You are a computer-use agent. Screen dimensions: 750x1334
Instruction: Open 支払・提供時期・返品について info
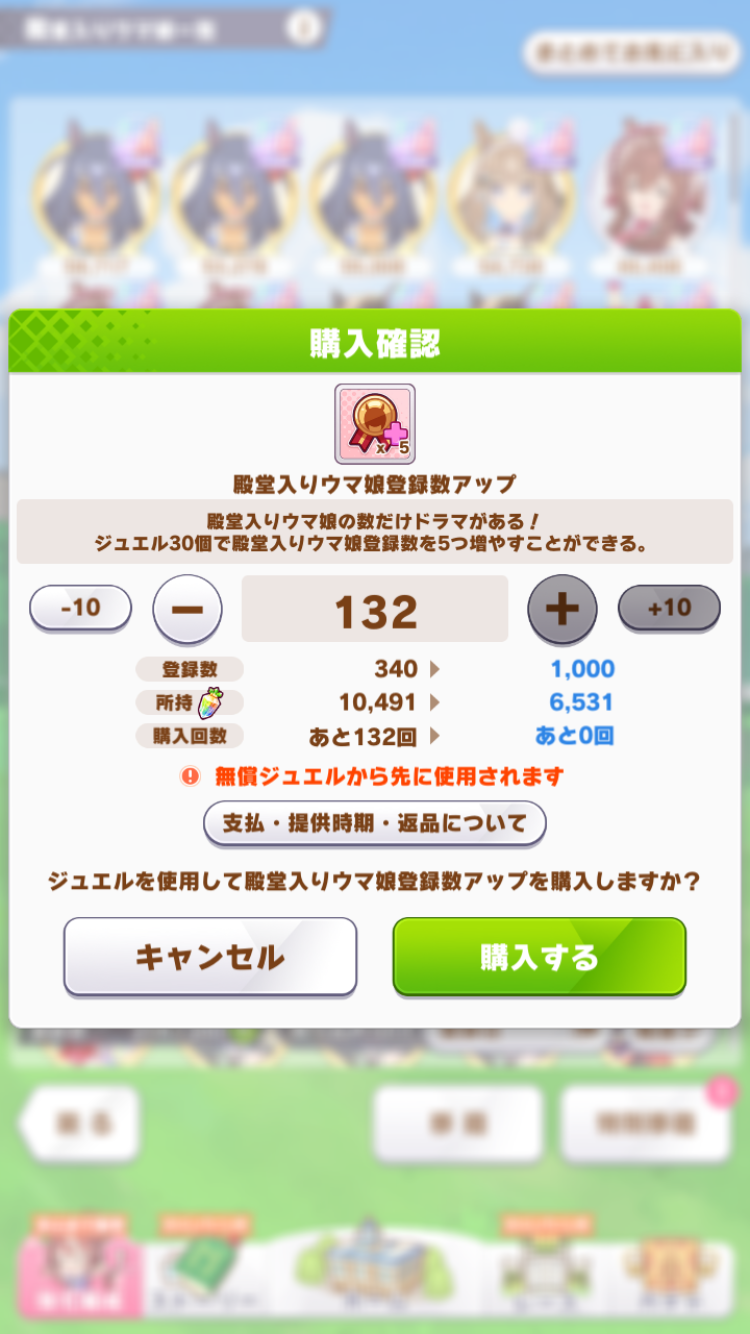click(x=375, y=824)
